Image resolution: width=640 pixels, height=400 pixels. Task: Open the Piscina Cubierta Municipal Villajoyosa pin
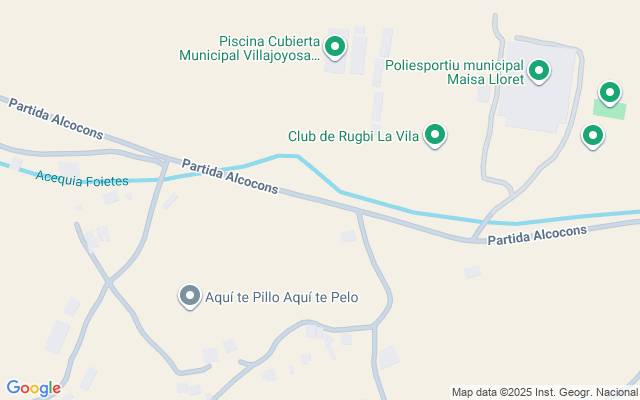[x=335, y=46]
